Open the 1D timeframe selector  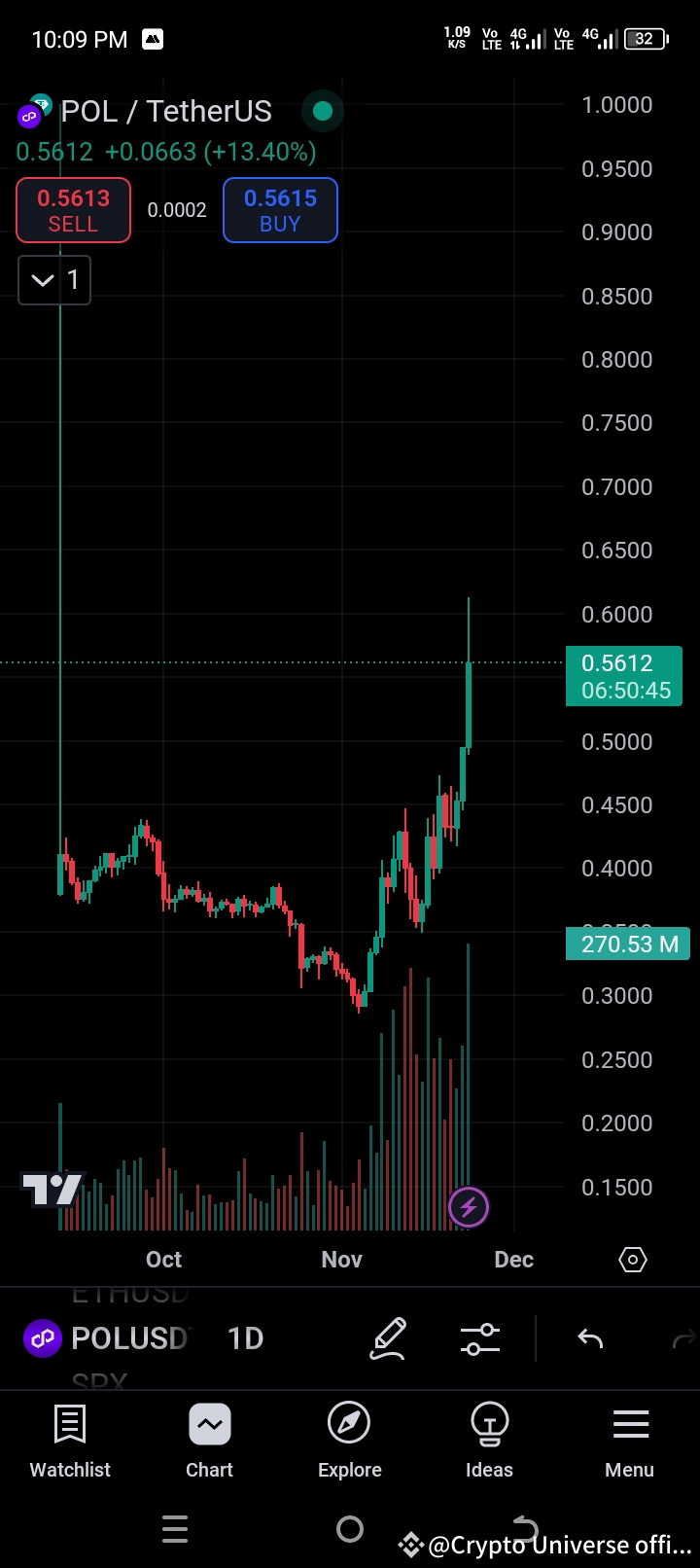pos(245,1338)
